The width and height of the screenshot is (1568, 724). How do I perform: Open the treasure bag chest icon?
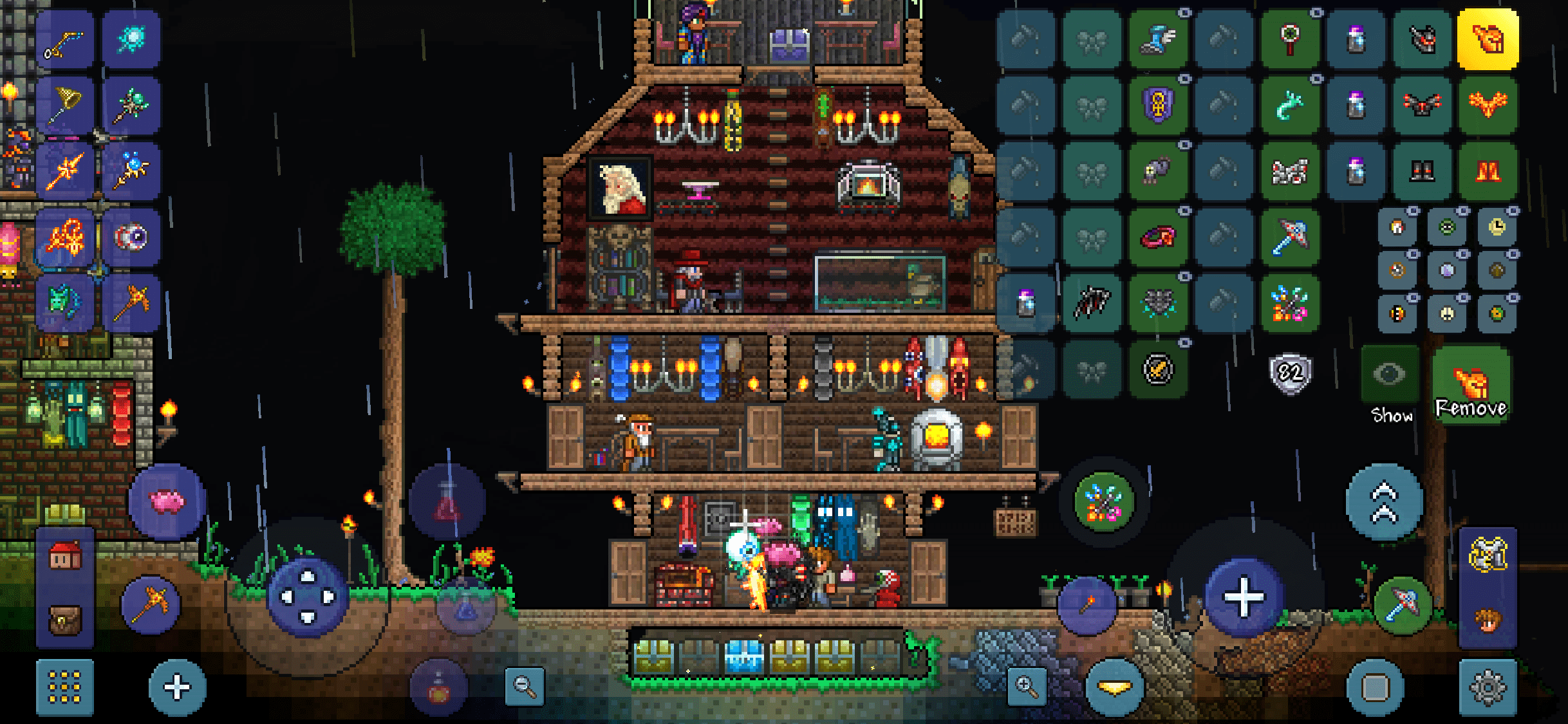coord(65,620)
